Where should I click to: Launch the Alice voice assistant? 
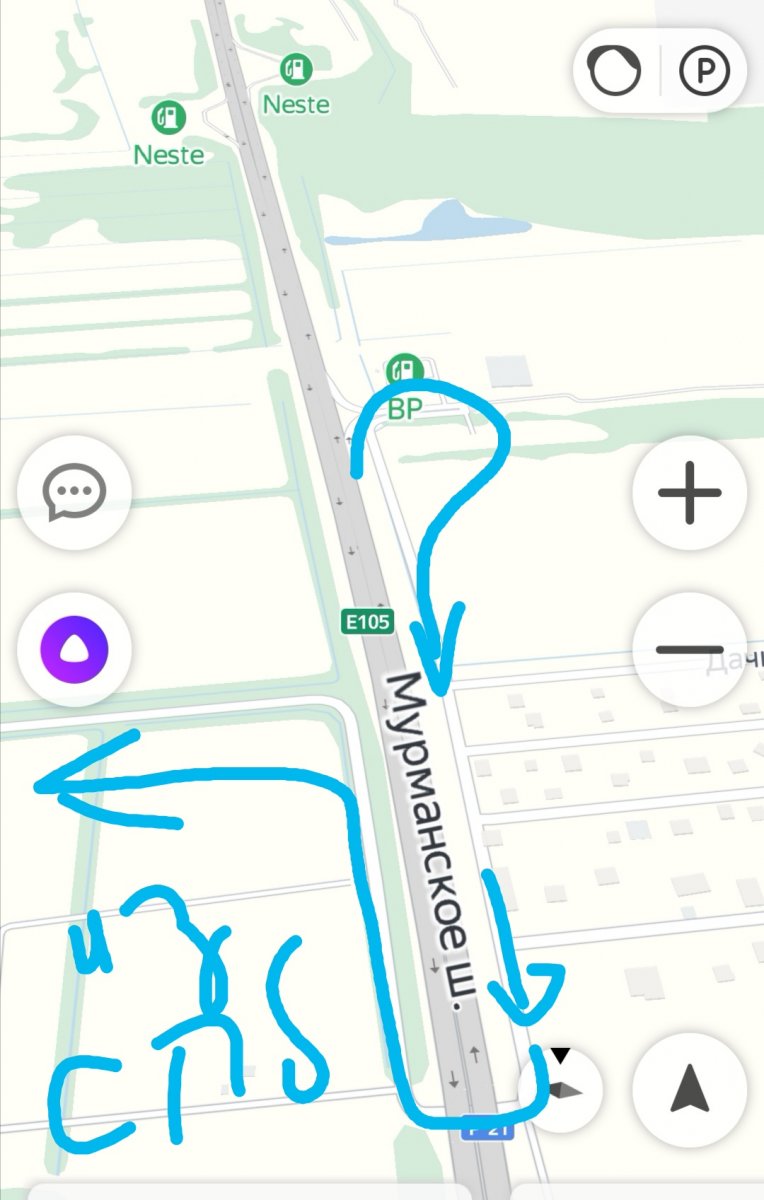coord(75,650)
